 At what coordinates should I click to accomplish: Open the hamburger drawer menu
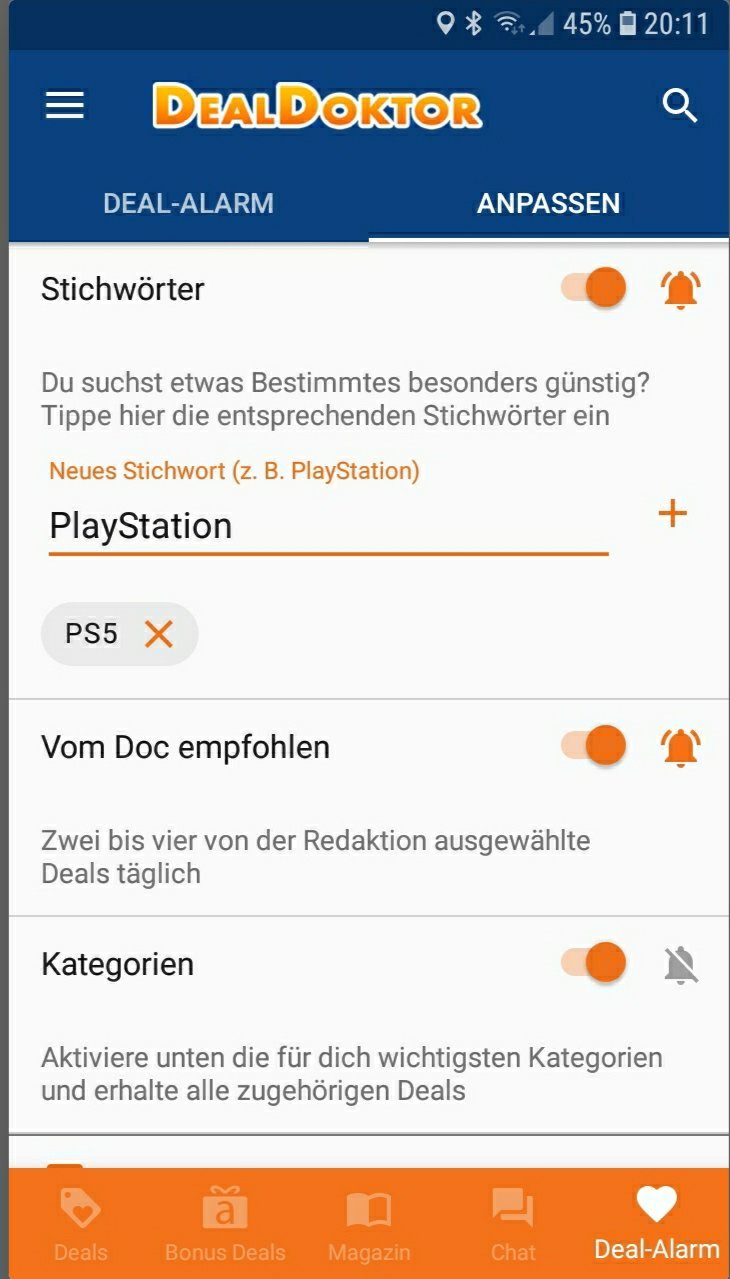click(x=65, y=105)
